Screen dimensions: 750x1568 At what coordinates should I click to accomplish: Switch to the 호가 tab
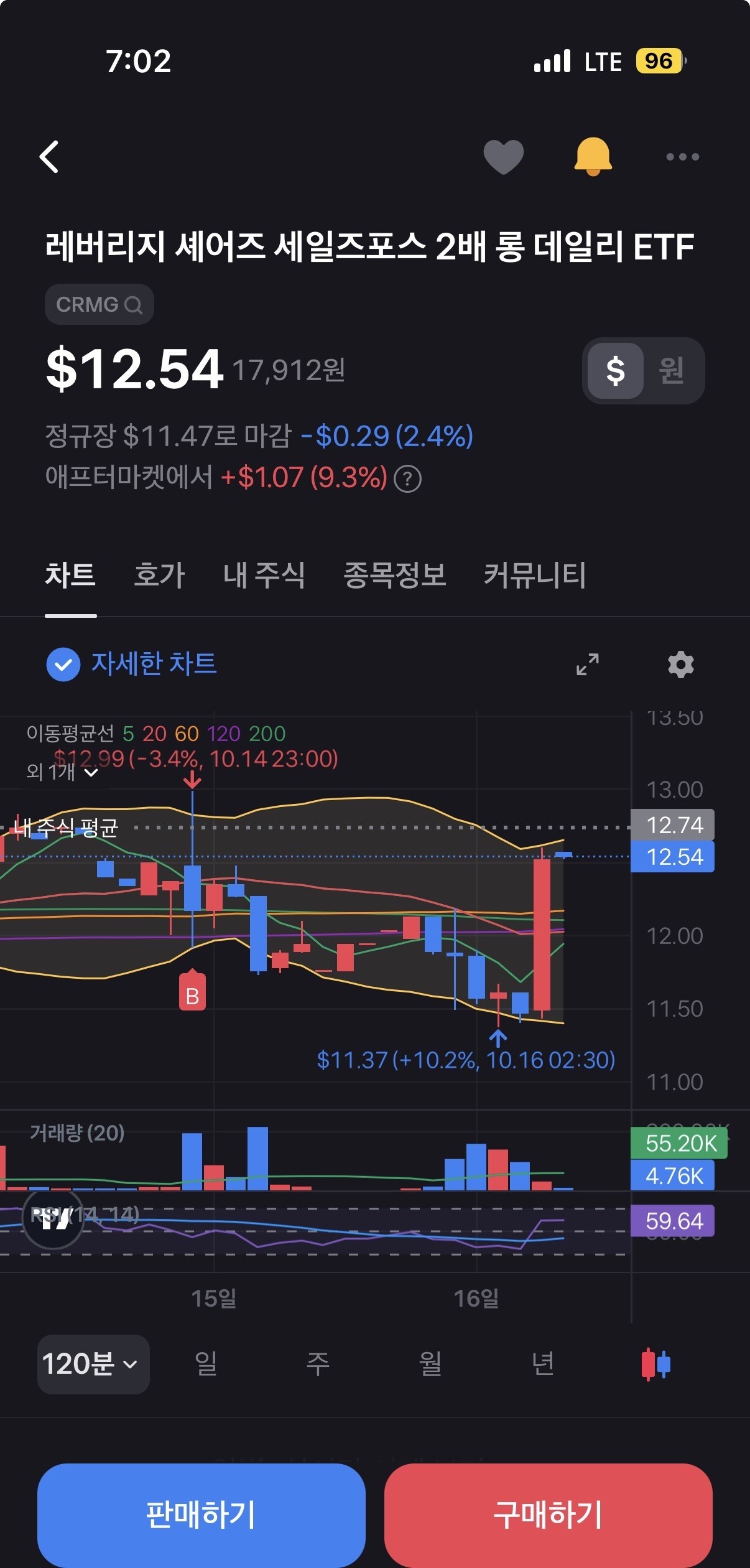pyautogui.click(x=160, y=575)
